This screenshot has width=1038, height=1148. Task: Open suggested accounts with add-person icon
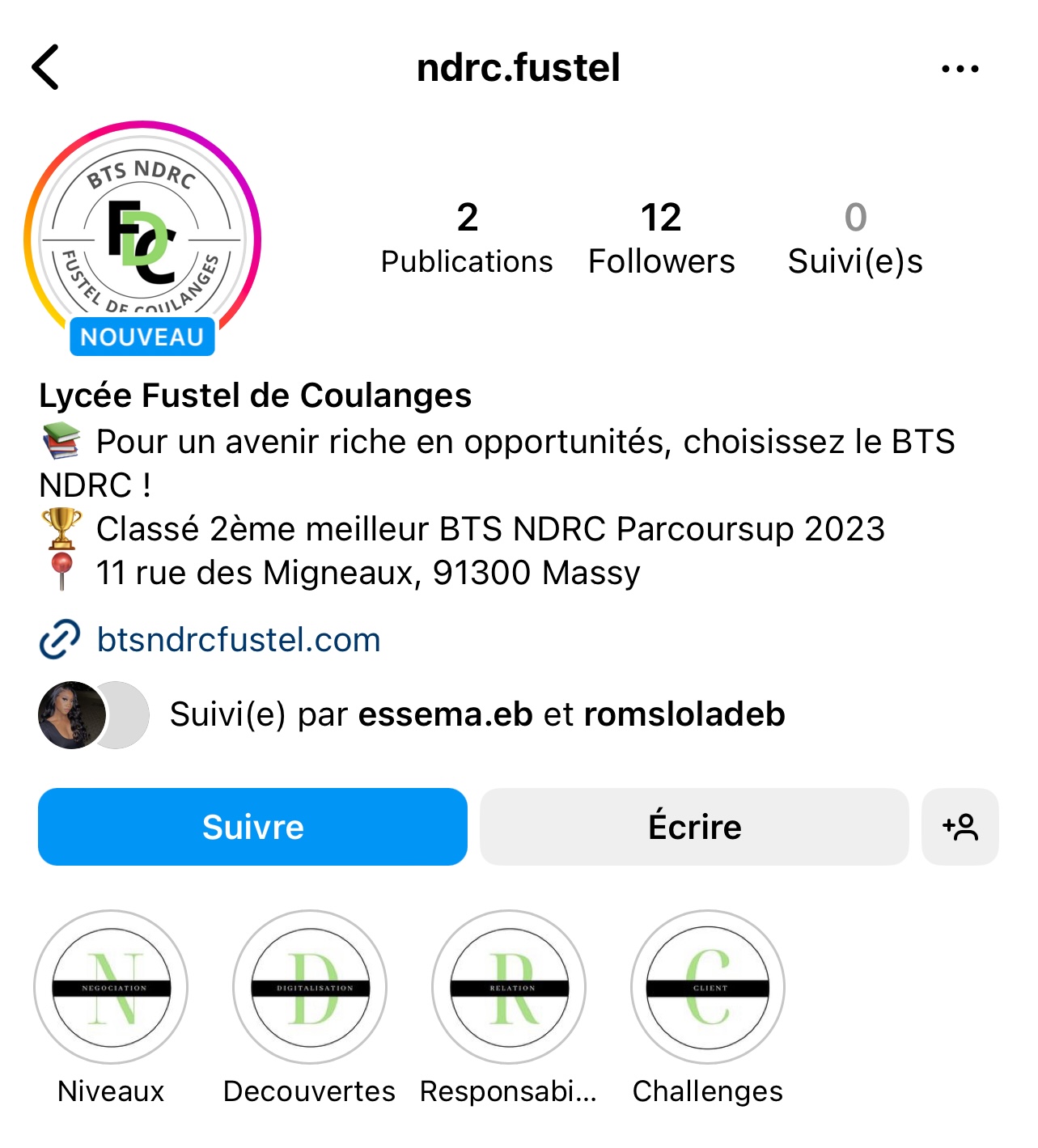pos(960,827)
